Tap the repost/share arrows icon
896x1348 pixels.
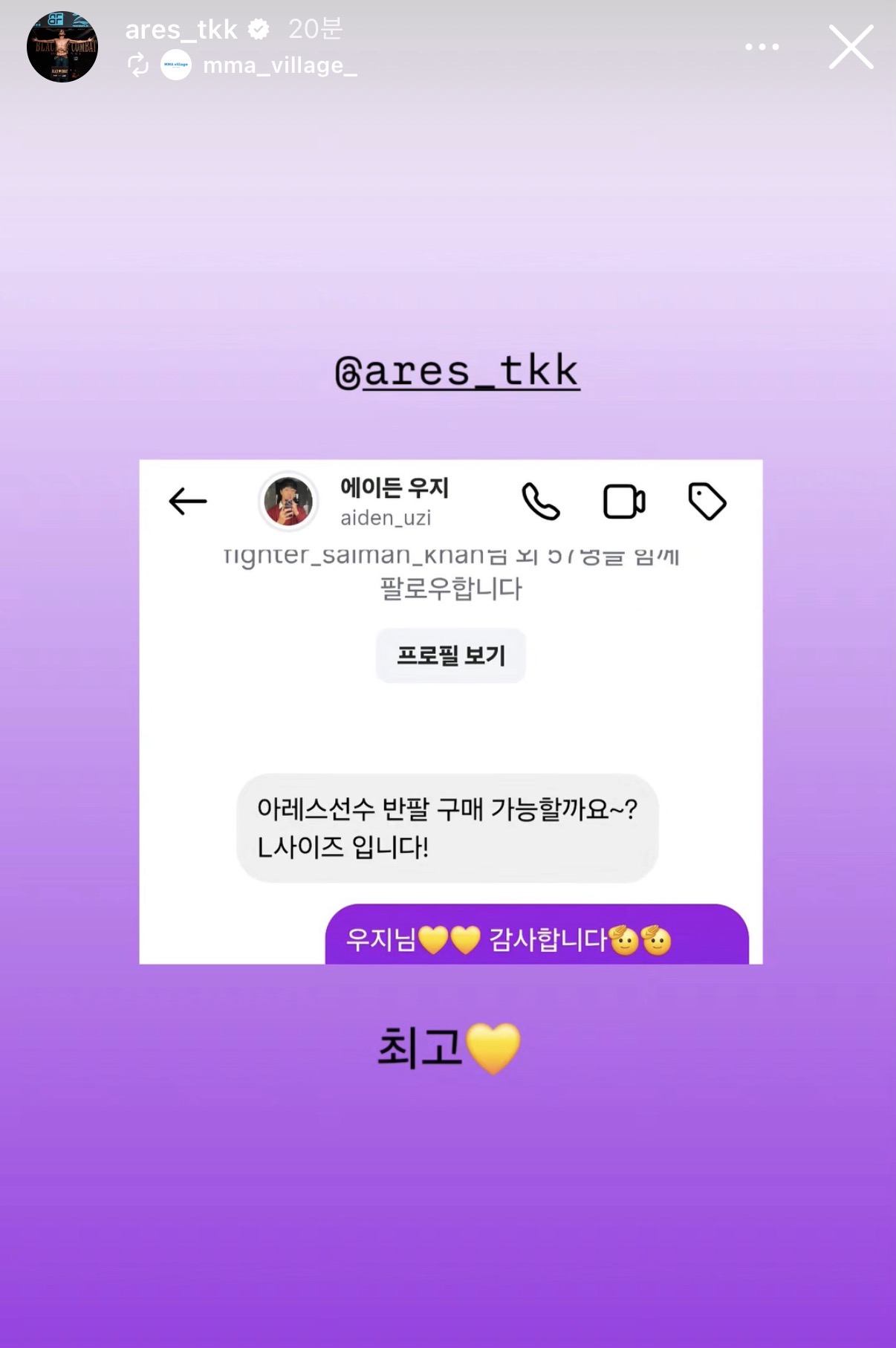tap(136, 66)
